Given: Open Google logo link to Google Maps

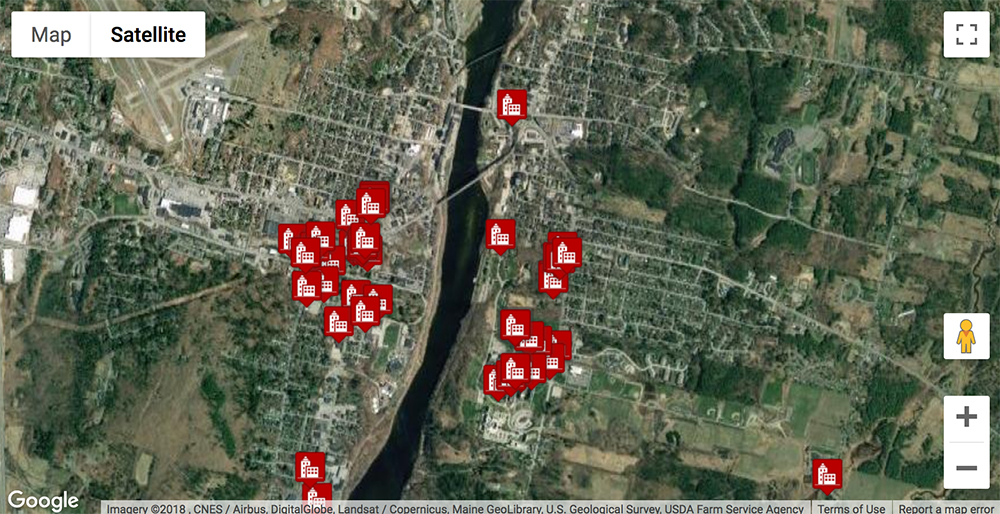Looking at the screenshot, I should 43,500.
